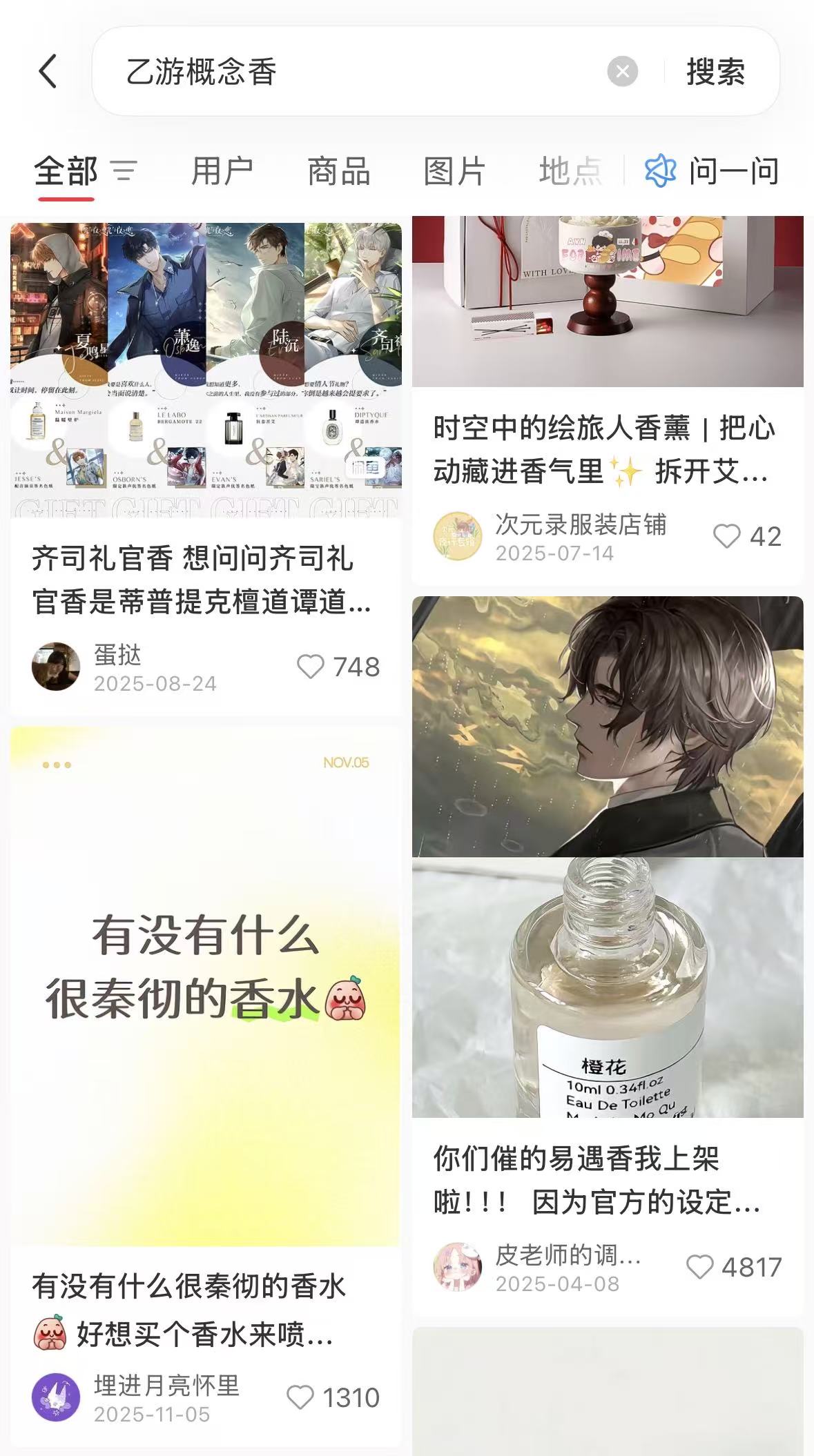Switch to the 用户 tab
Viewport: 814px width, 1456px height.
tap(222, 170)
